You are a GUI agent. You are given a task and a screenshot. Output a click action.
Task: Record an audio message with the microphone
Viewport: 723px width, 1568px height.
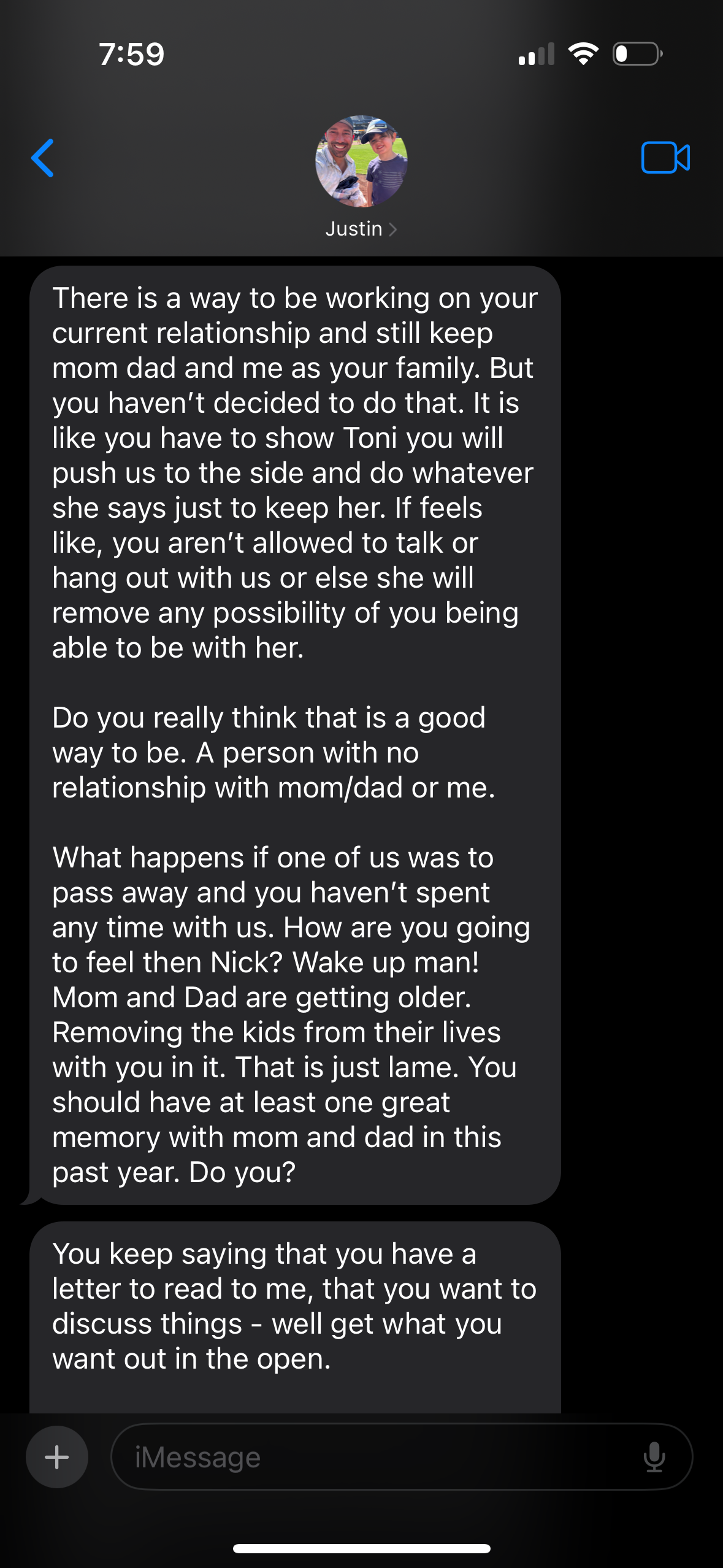(654, 1457)
